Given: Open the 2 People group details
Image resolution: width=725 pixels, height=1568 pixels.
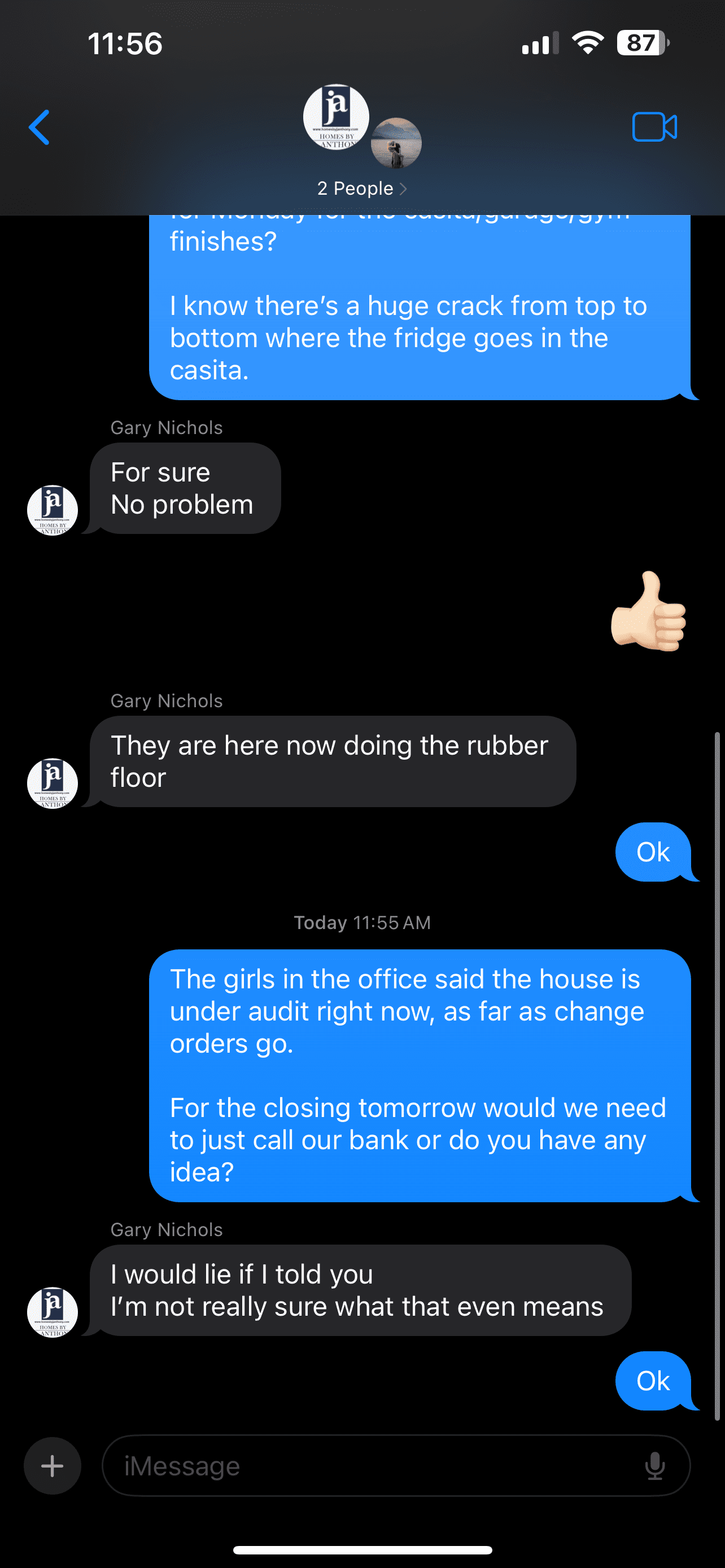Looking at the screenshot, I should pos(361,188).
